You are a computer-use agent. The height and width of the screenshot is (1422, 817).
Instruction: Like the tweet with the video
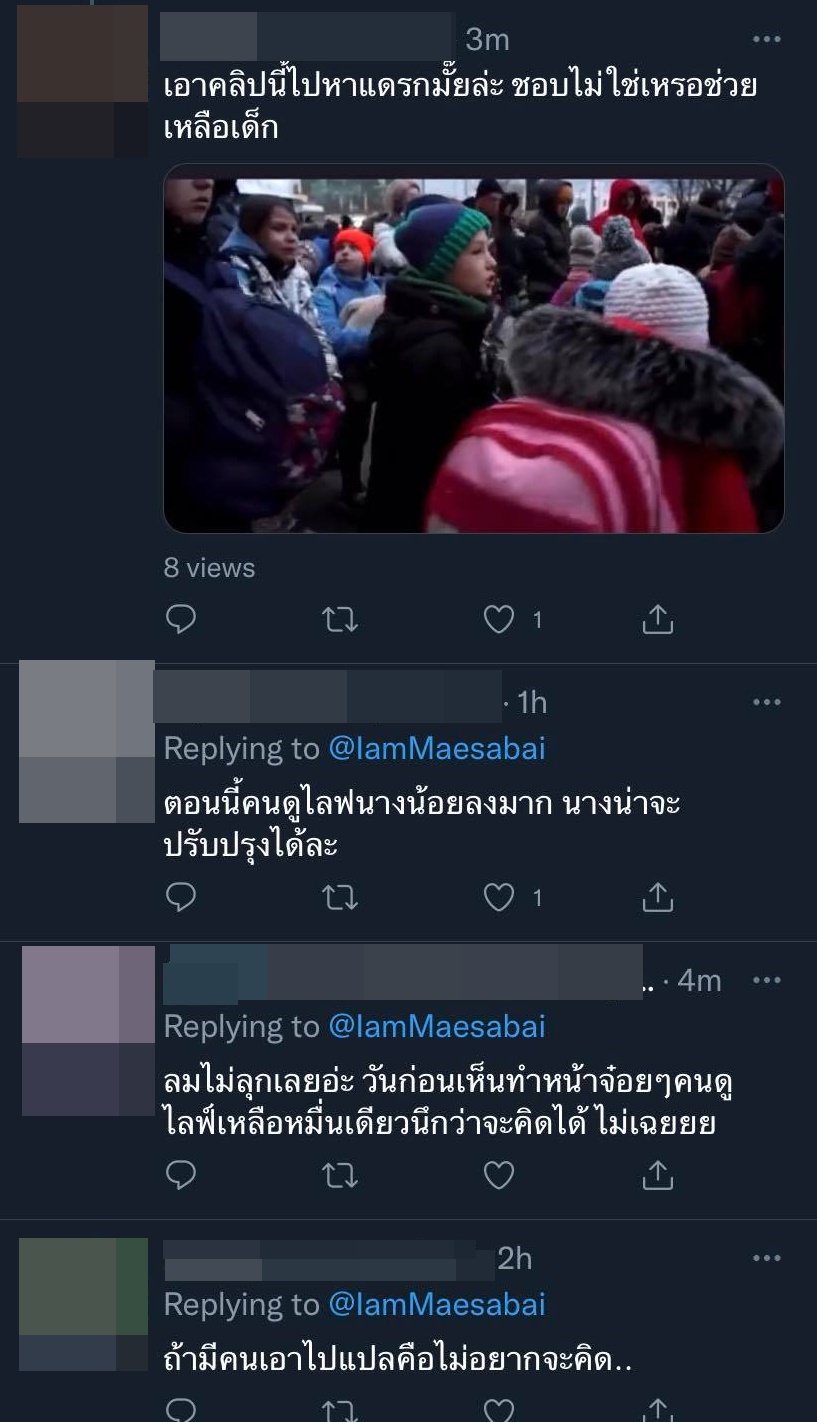499,620
